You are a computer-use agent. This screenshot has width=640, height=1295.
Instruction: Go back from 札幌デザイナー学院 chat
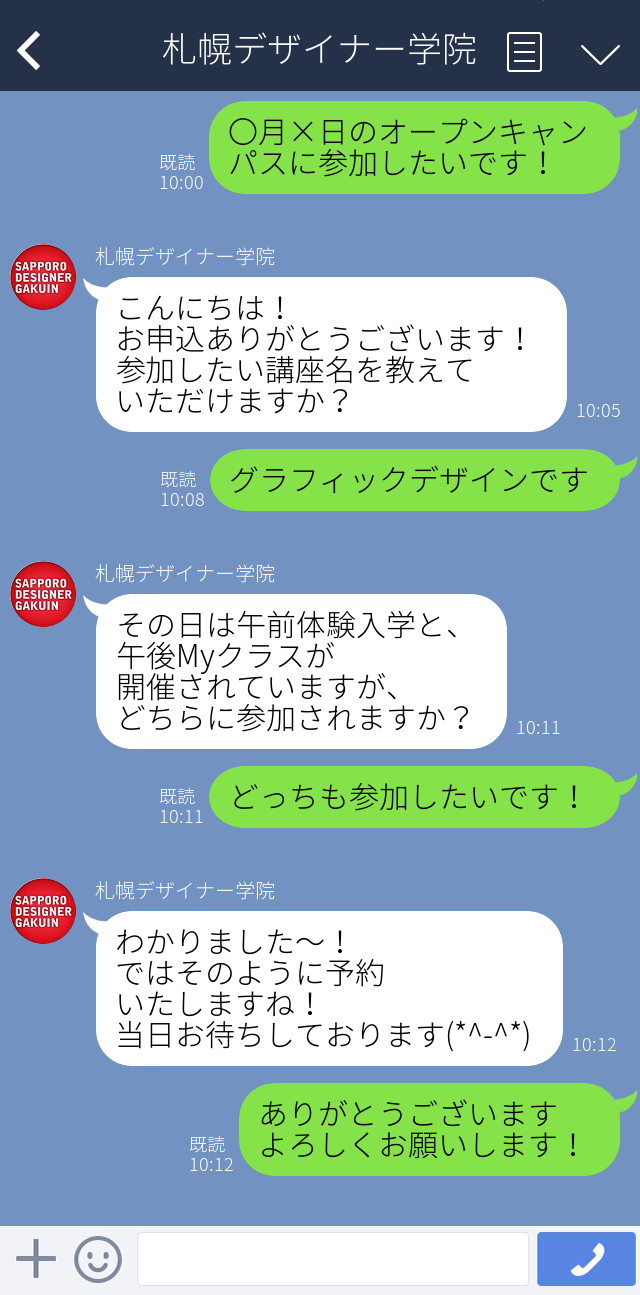30,50
